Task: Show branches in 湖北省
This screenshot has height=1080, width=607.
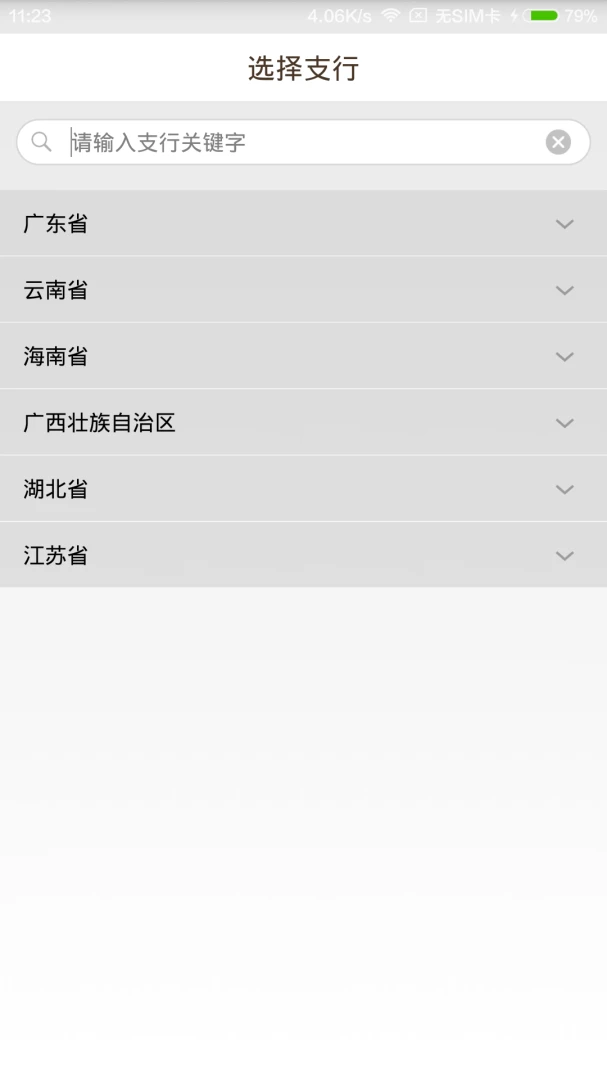Action: [303, 489]
